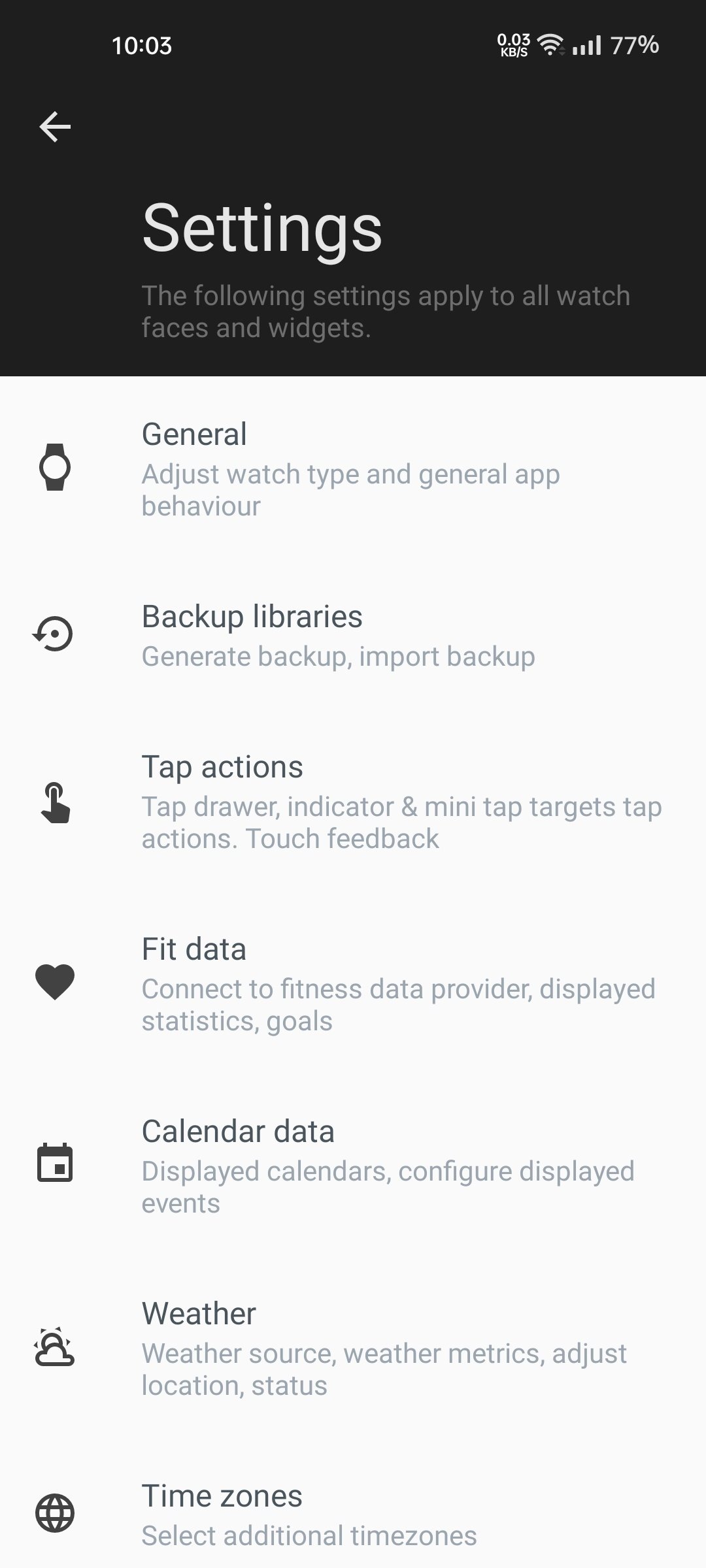Open Weather settings

tap(353, 1348)
